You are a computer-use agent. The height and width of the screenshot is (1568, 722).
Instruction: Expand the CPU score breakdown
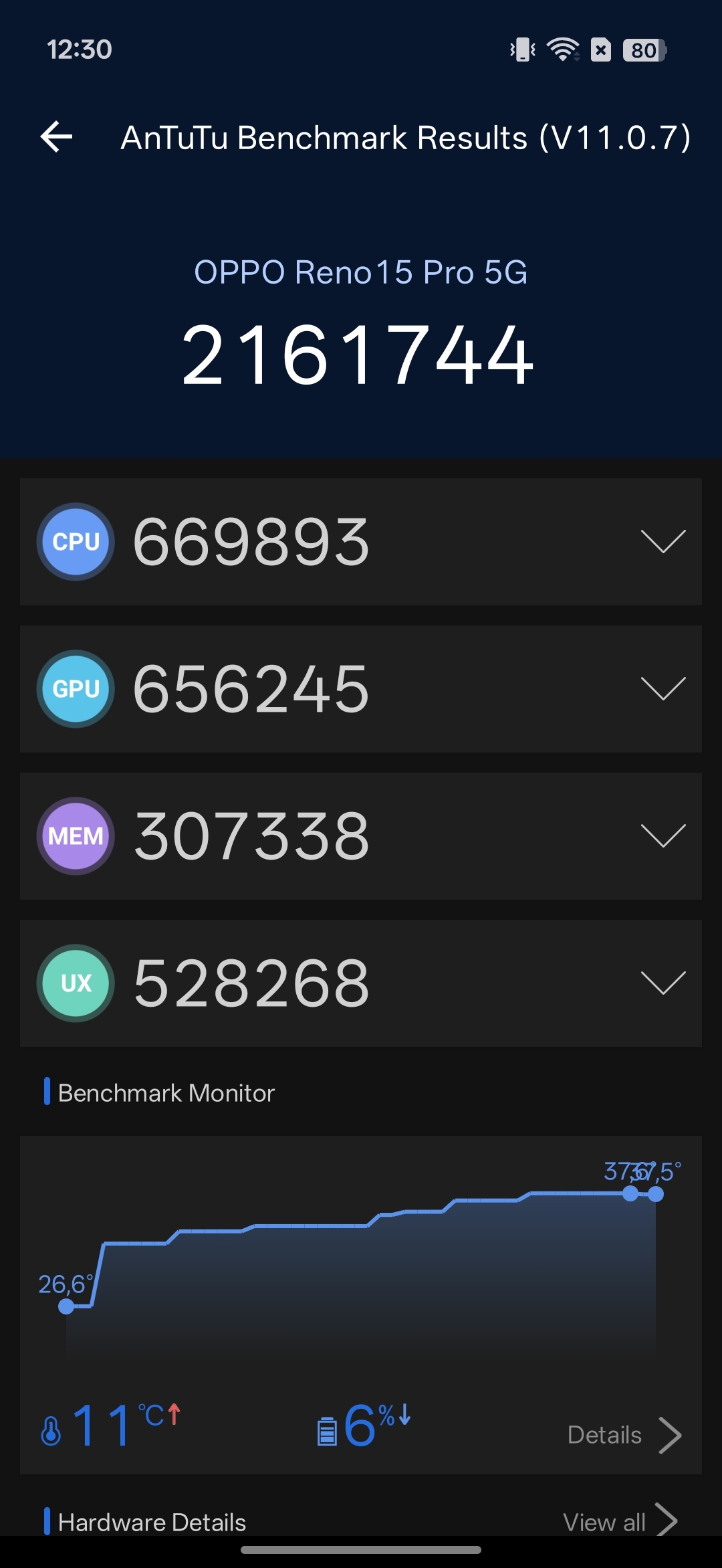click(663, 542)
